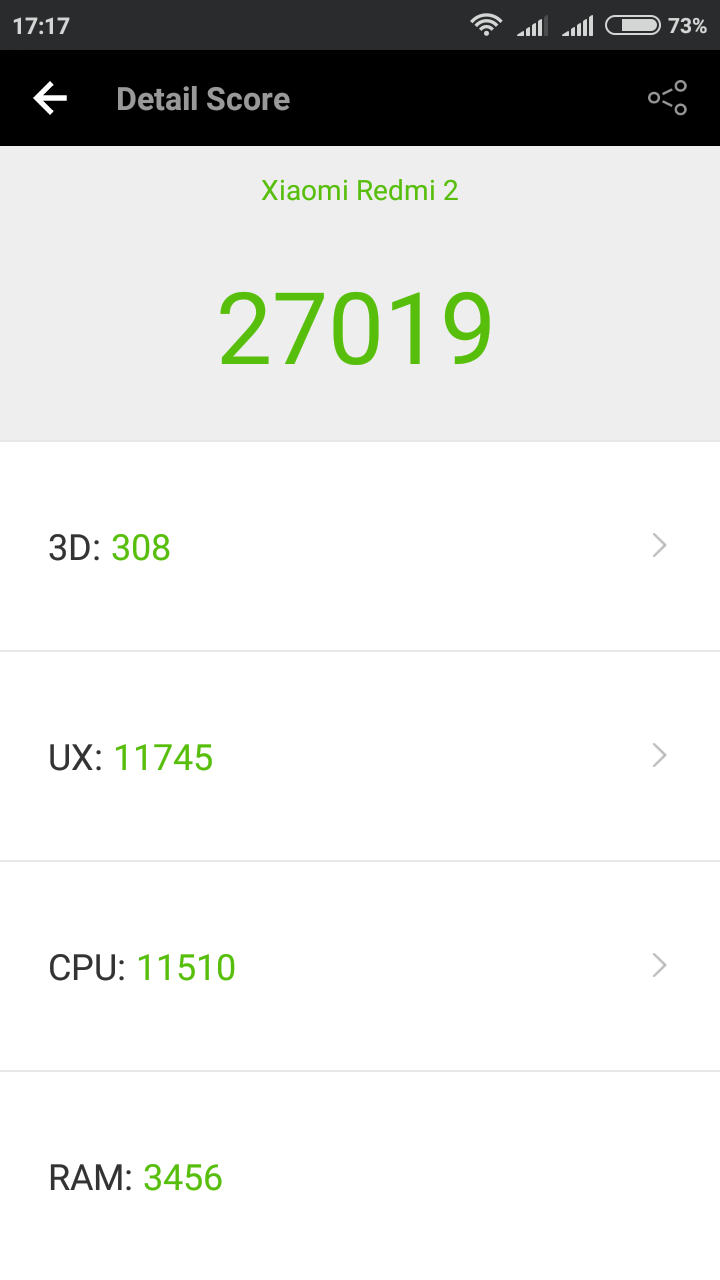This screenshot has height=1280, width=720.
Task: Open the 3D score details
Action: [x=360, y=546]
